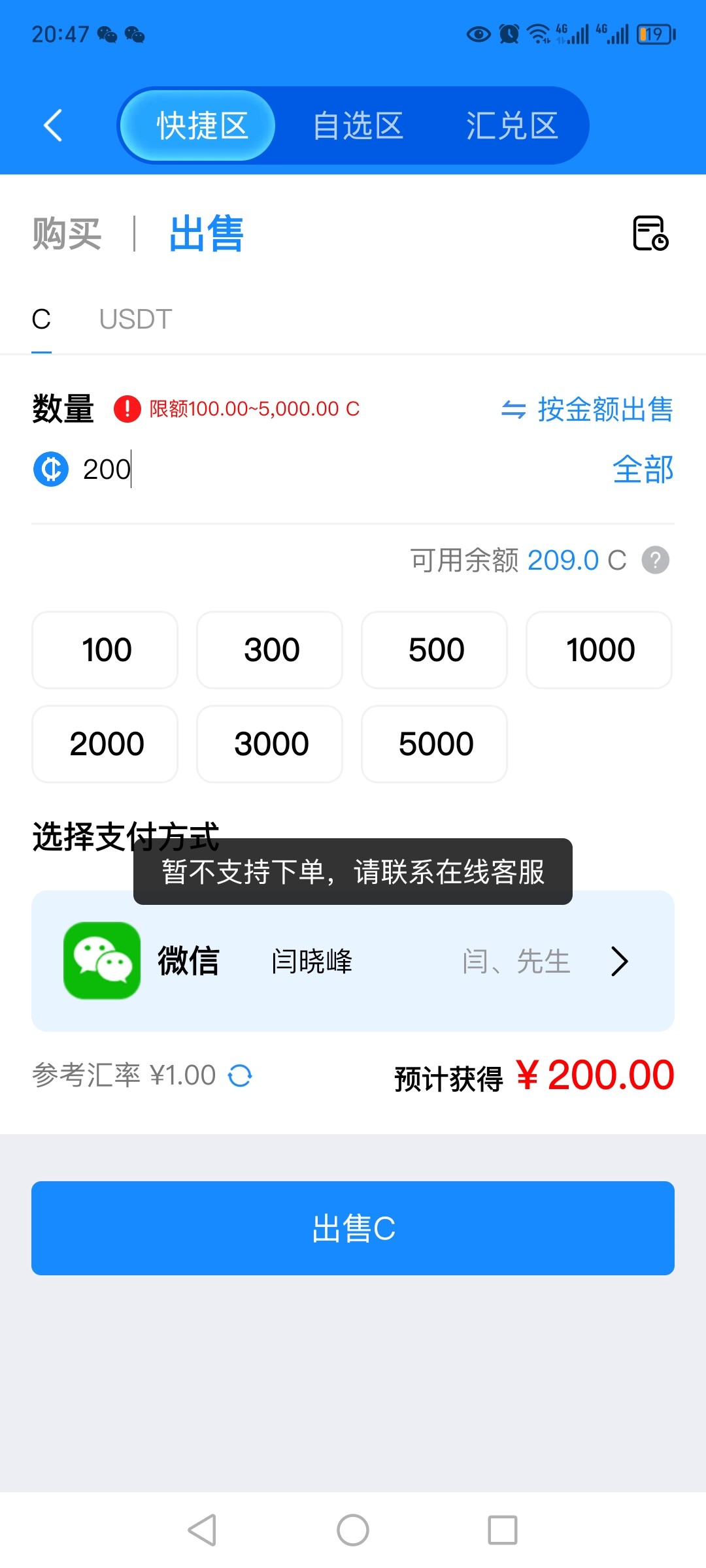
Task: Tap the 出售C button
Action: pyautogui.click(x=353, y=1228)
